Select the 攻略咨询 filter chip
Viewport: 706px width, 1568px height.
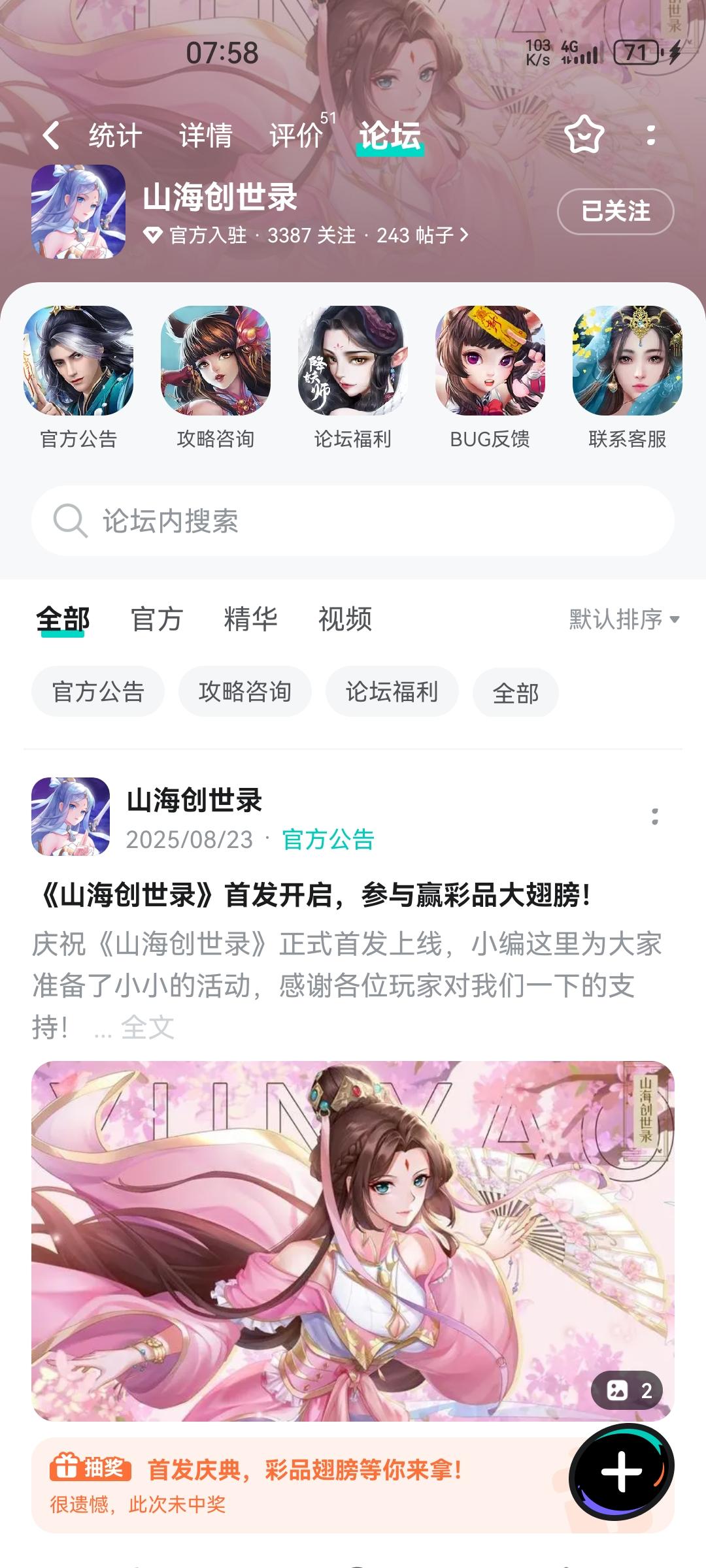click(x=244, y=693)
